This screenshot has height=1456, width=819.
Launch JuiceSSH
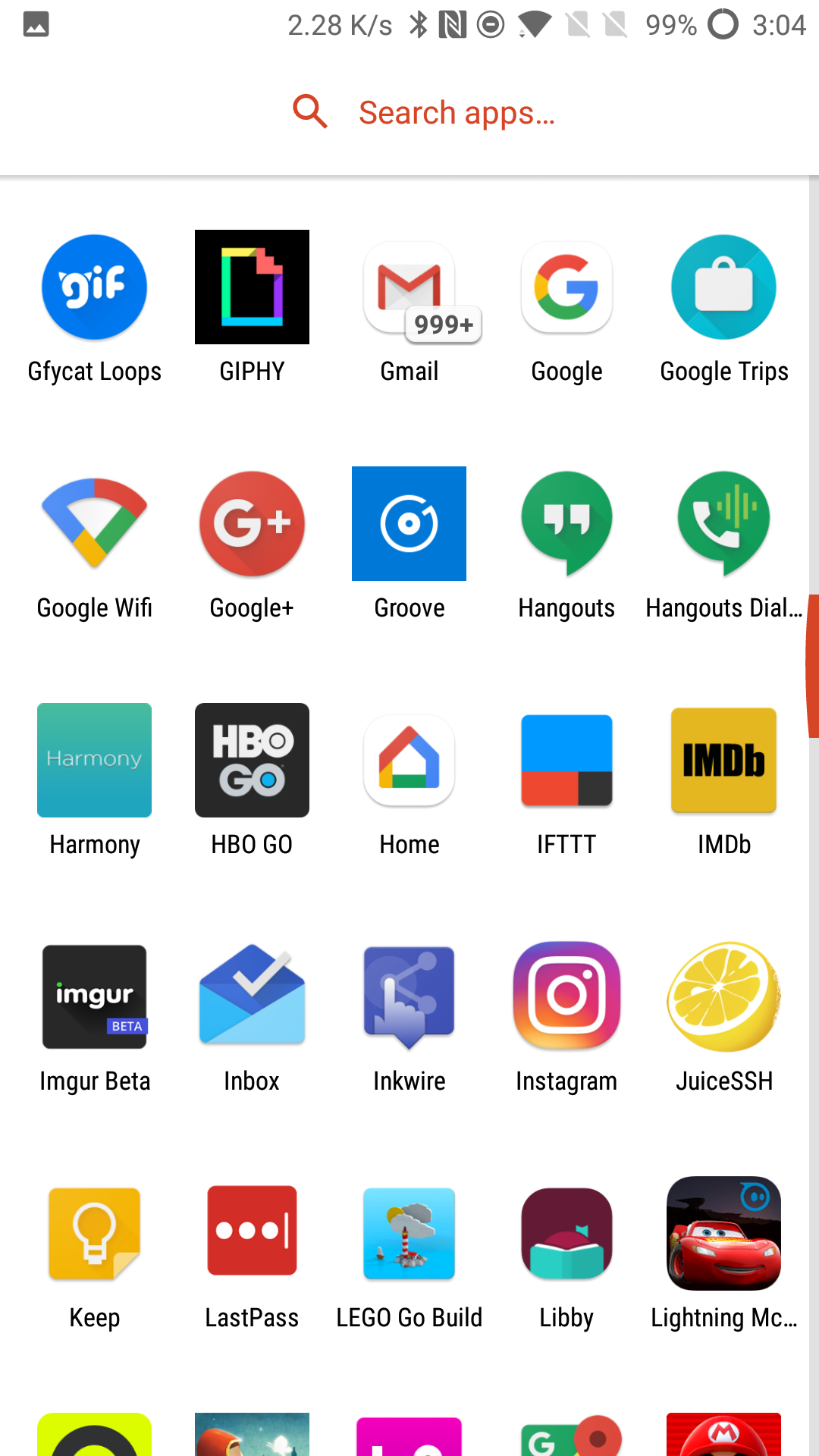click(x=723, y=996)
